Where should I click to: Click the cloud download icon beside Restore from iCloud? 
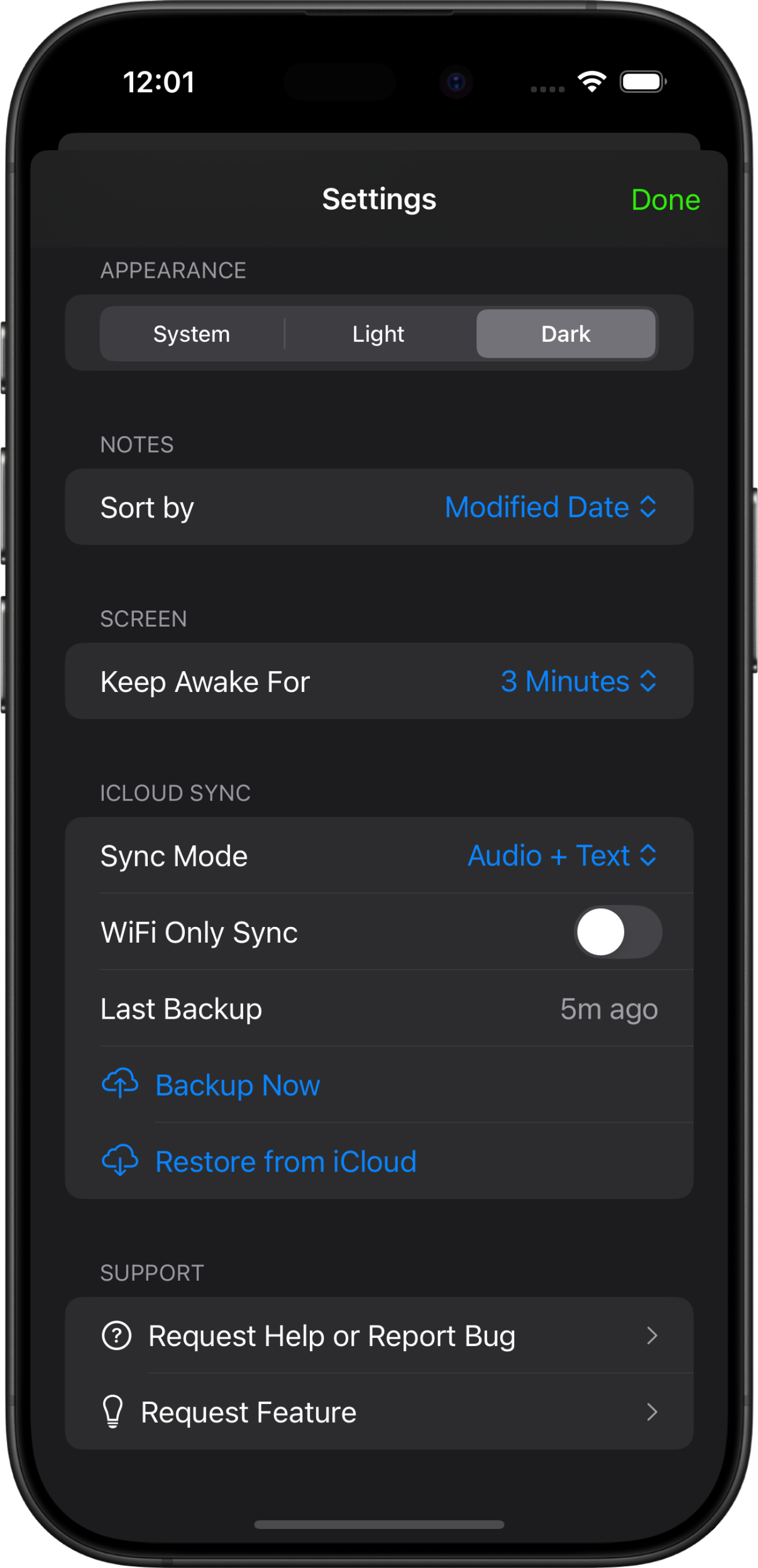(119, 1161)
